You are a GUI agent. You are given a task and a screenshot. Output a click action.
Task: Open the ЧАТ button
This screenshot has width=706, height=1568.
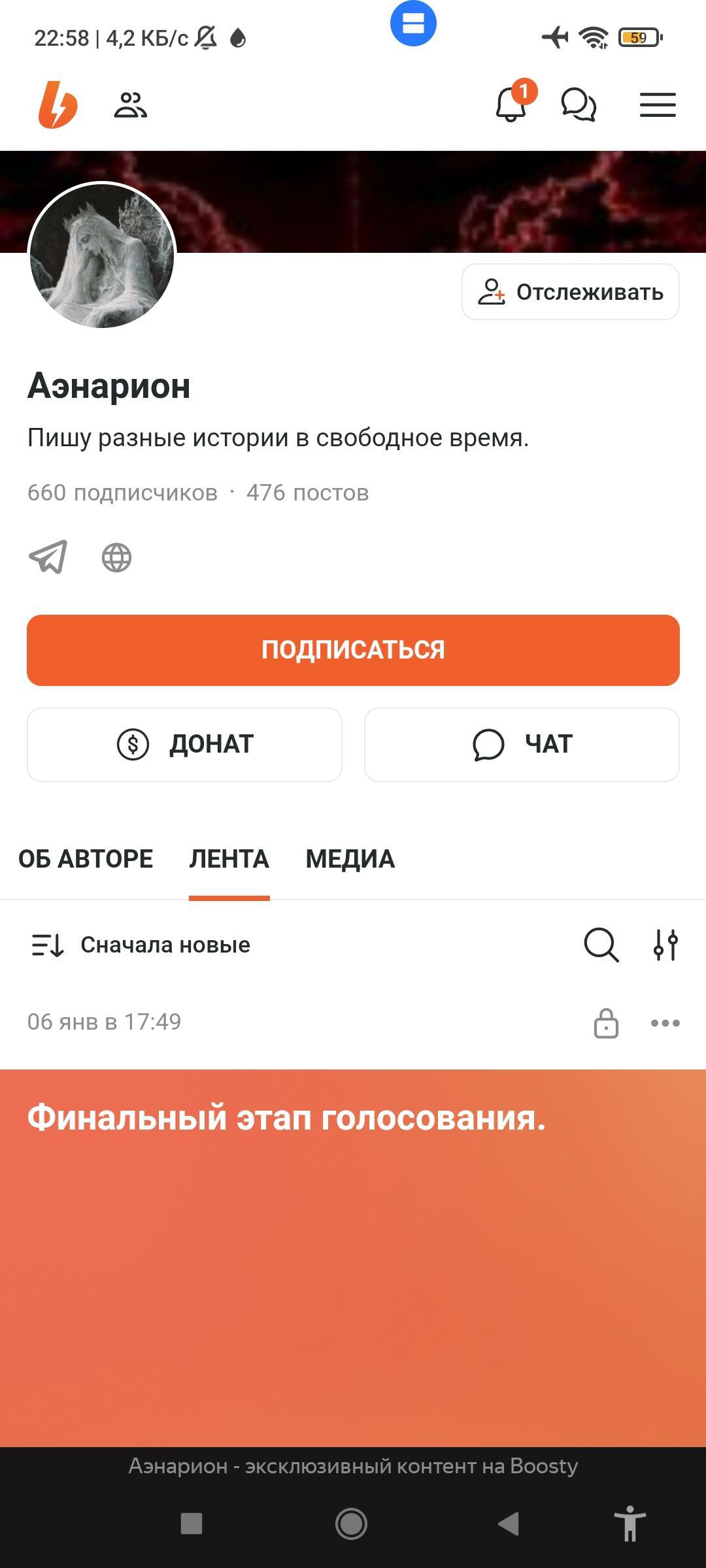pyautogui.click(x=522, y=744)
